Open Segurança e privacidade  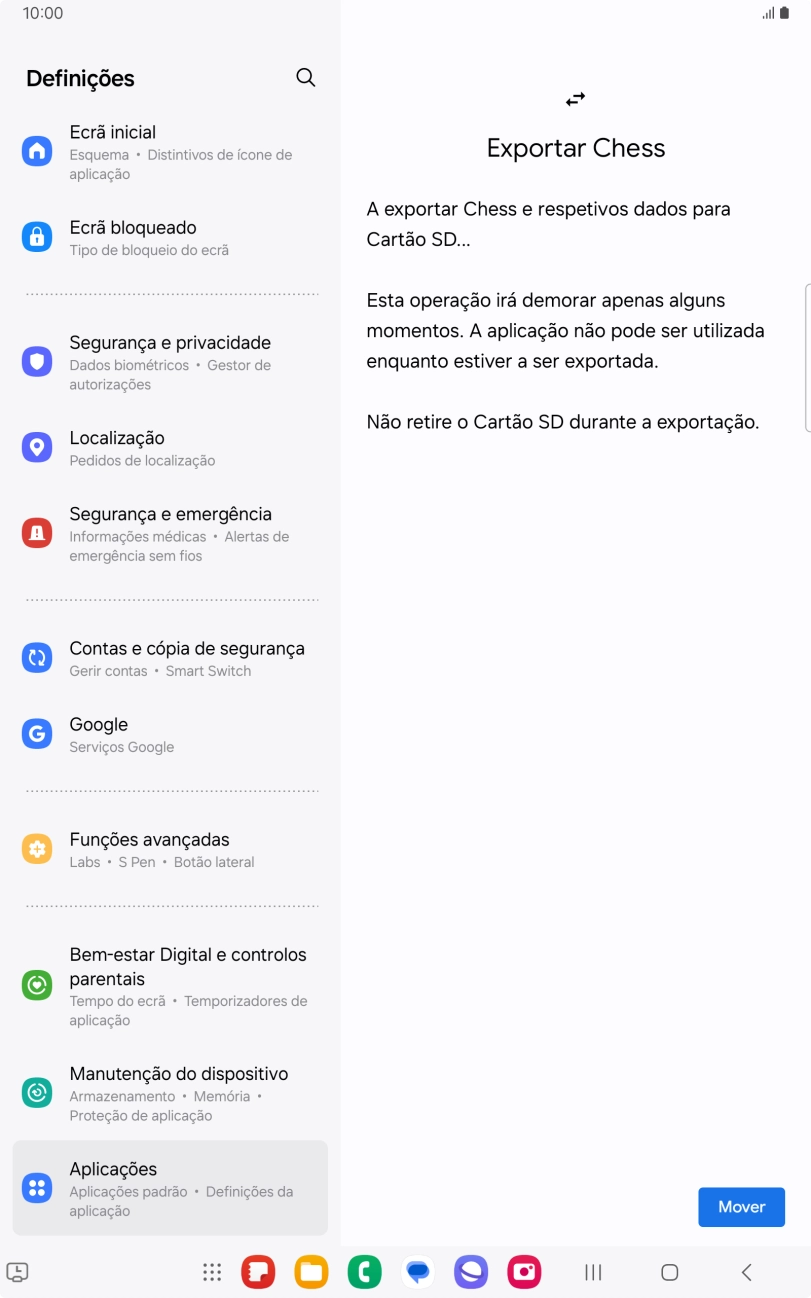coord(170,363)
